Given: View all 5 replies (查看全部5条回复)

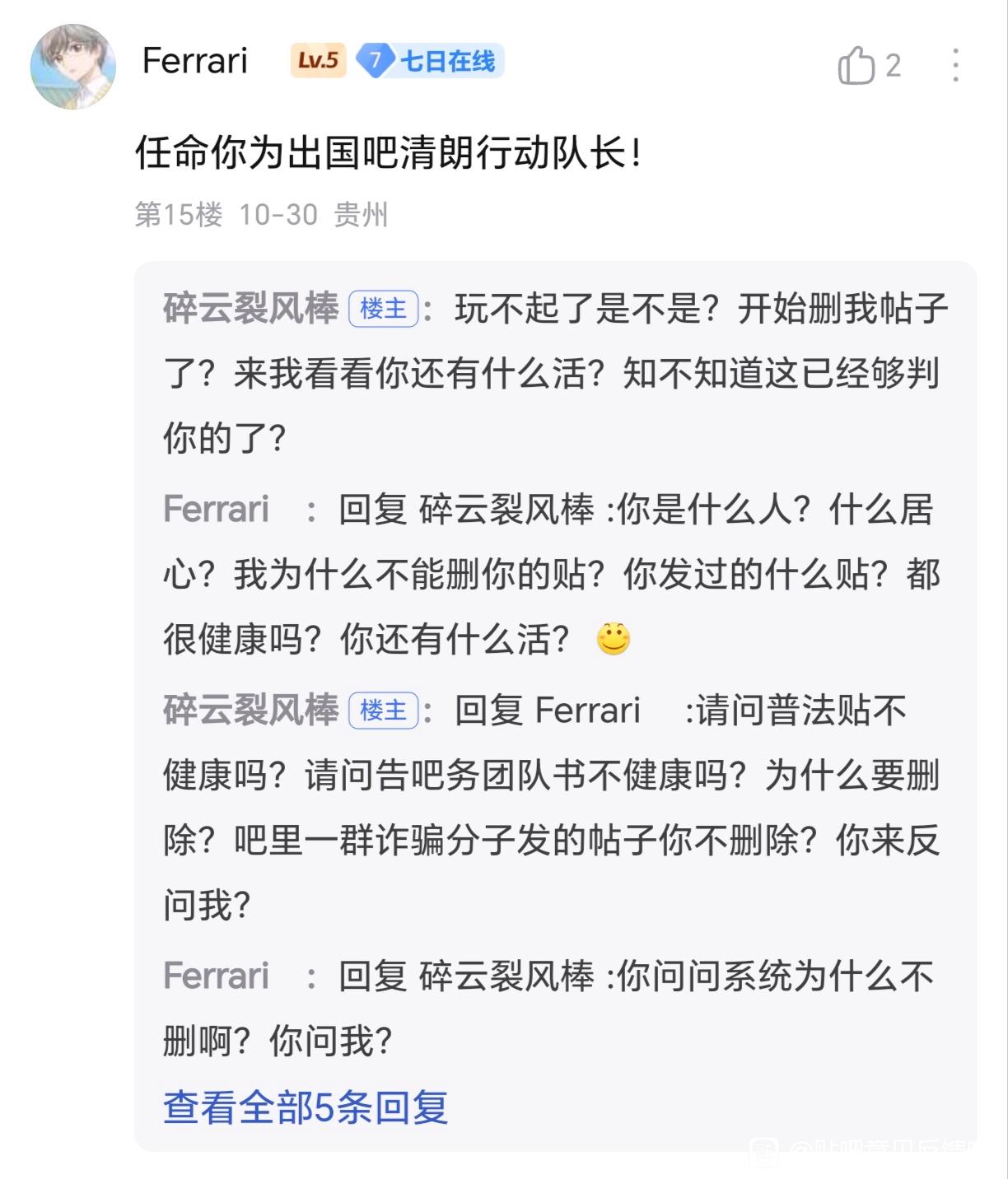Looking at the screenshot, I should click(306, 1107).
